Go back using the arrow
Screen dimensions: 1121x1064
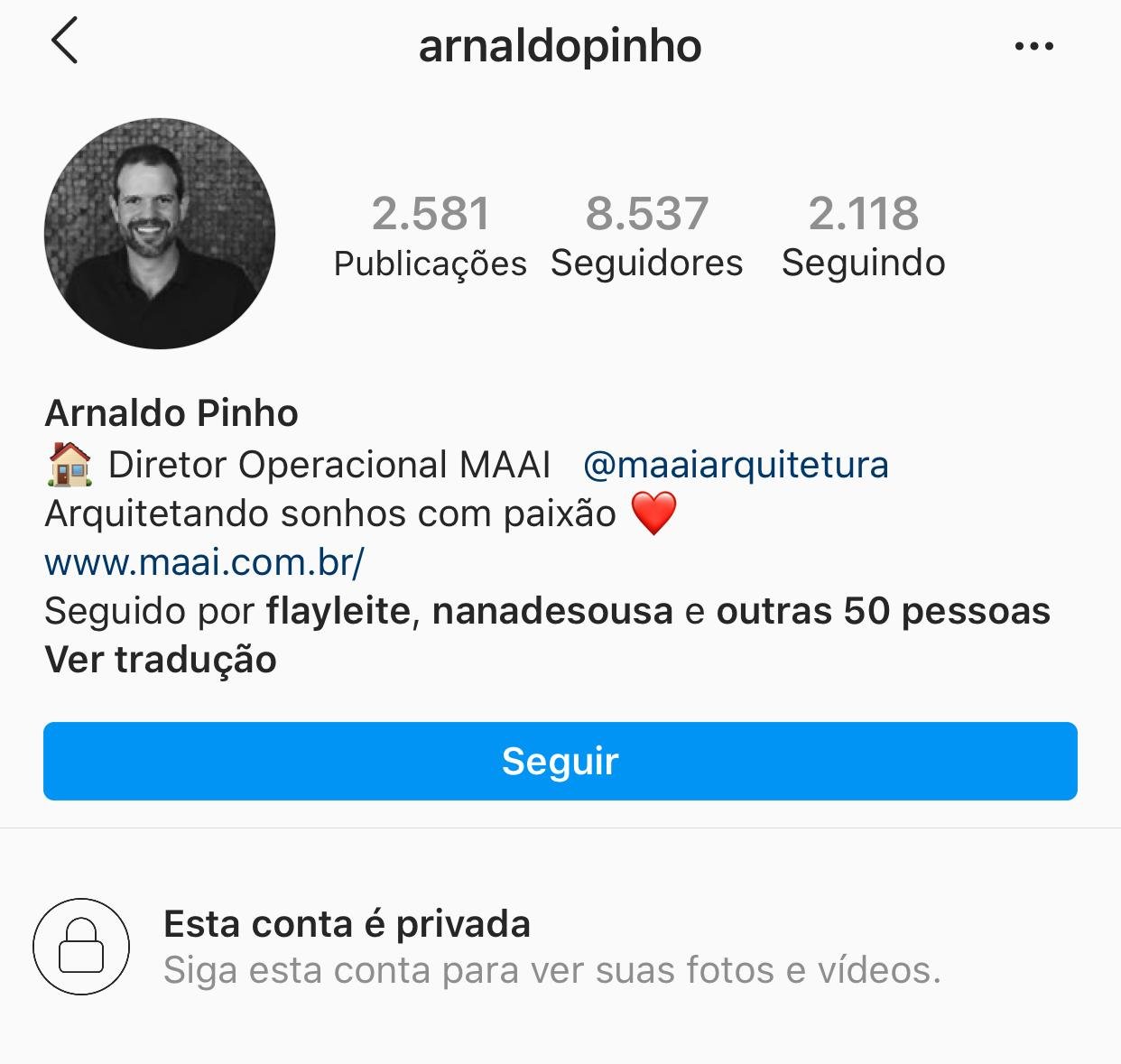(65, 42)
